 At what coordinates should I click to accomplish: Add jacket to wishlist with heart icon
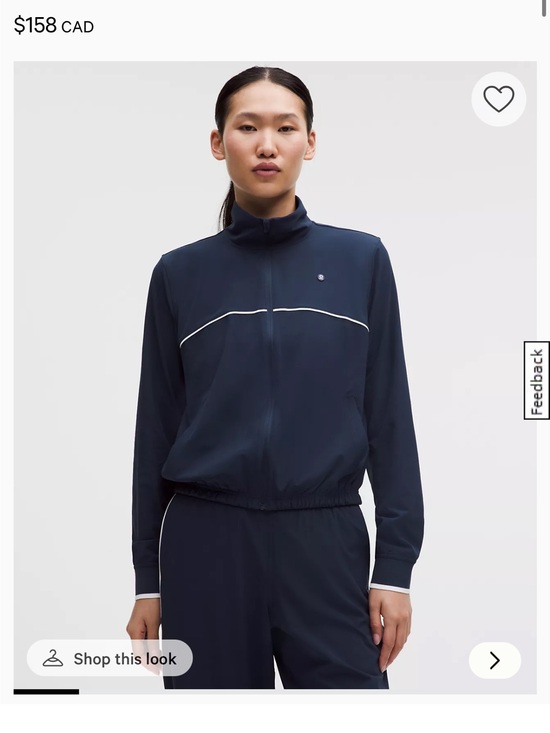point(499,99)
